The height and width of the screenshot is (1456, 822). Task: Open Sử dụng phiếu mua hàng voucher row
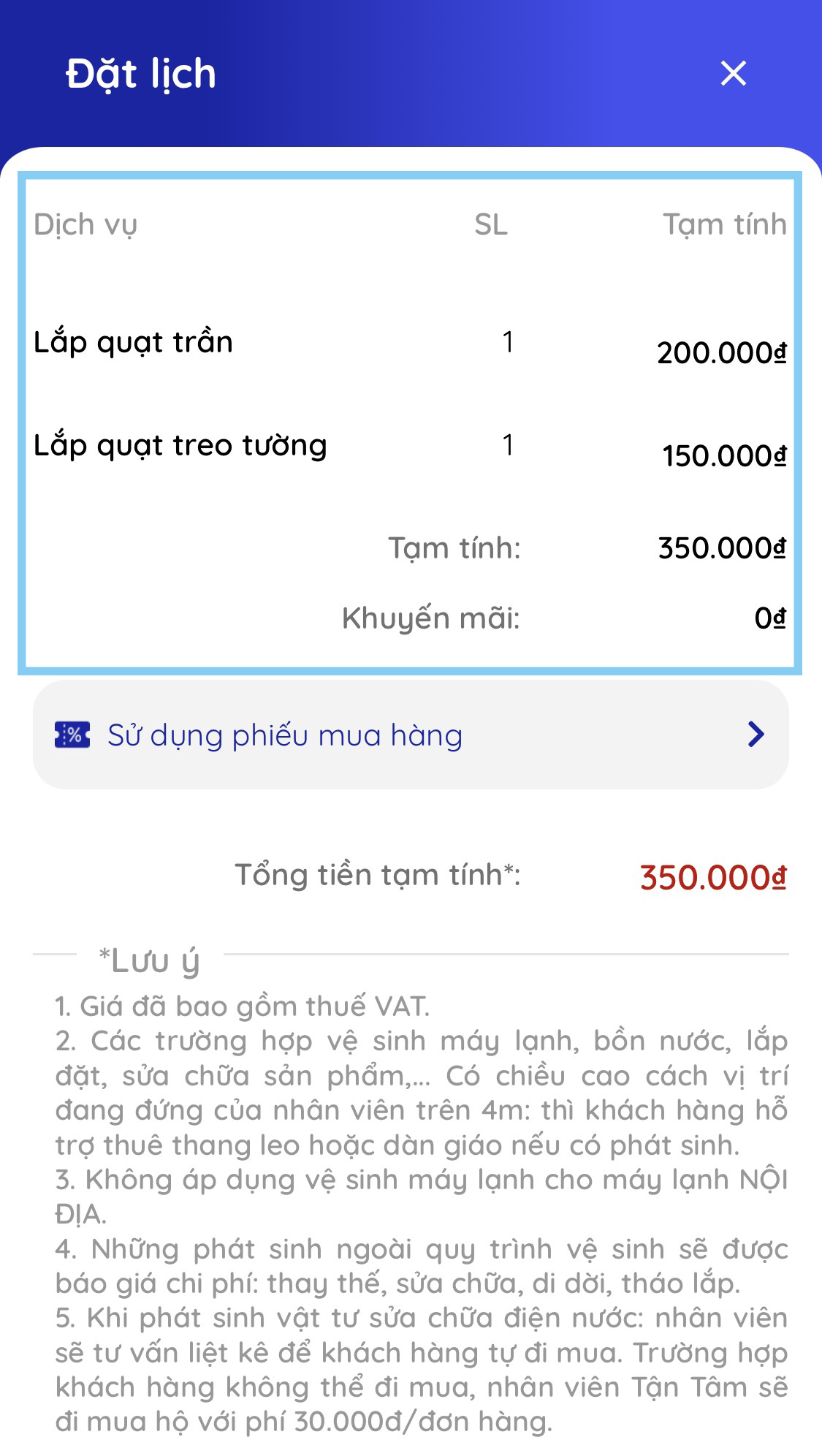point(411,735)
